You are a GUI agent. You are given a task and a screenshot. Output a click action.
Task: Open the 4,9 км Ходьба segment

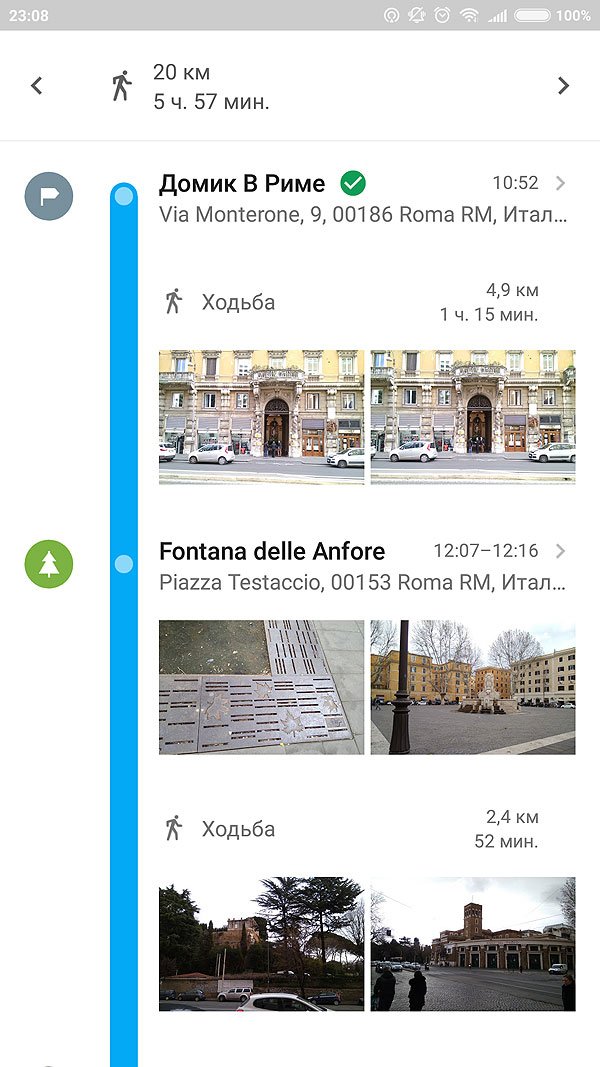tap(352, 302)
